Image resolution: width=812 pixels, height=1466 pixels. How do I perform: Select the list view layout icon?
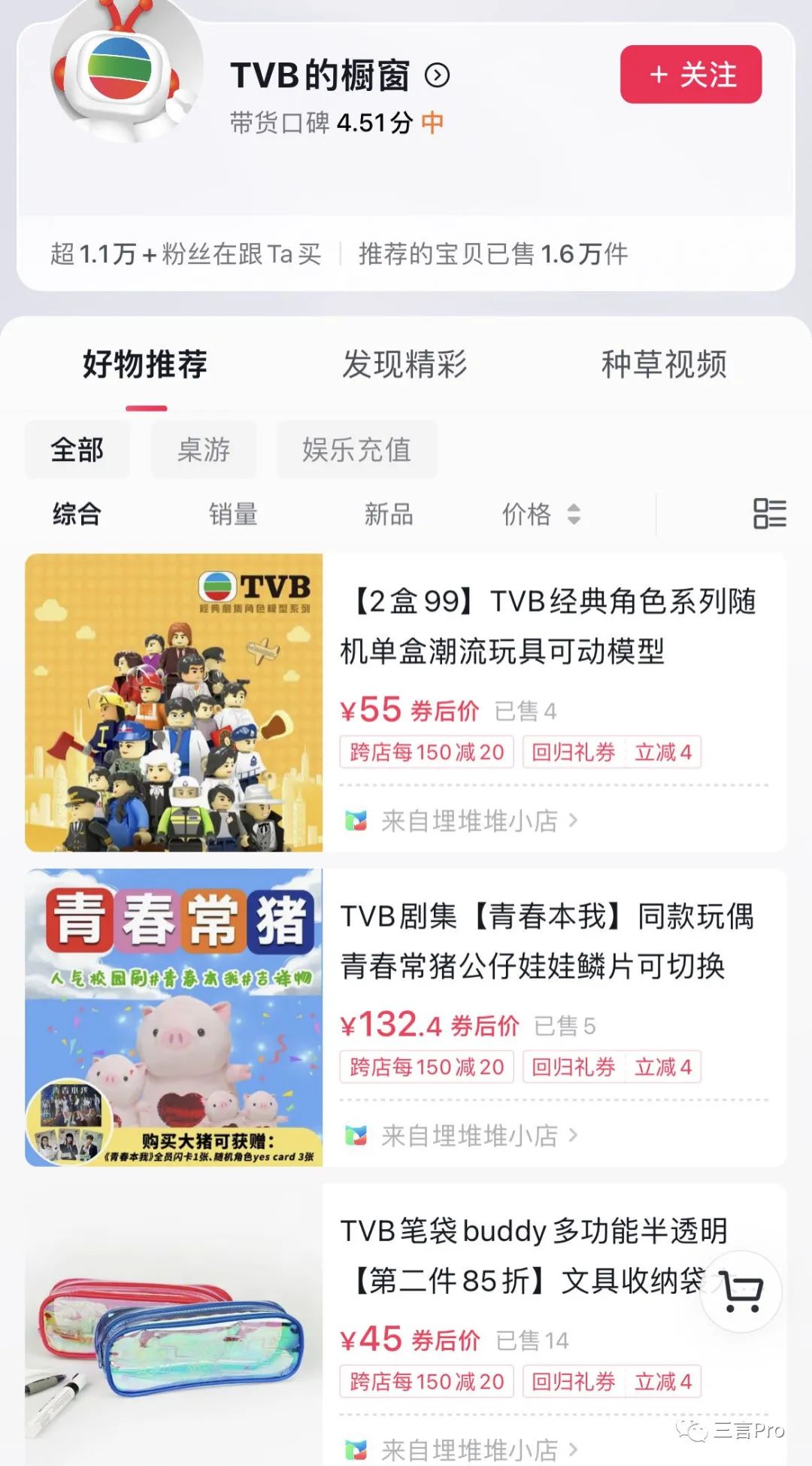768,514
